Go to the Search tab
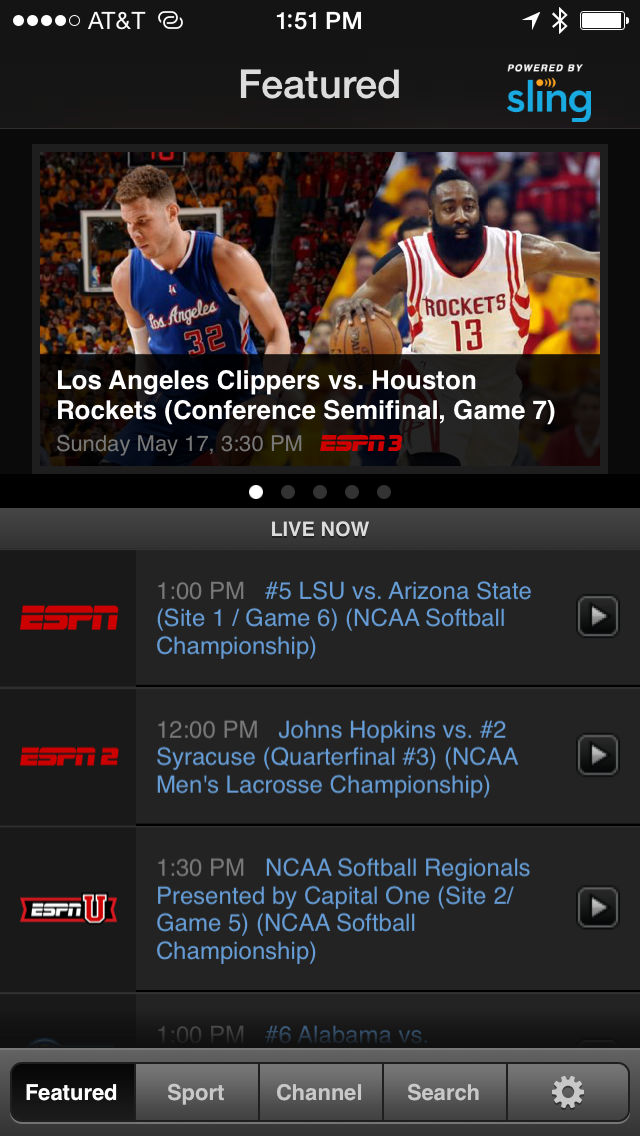Viewport: 640px width, 1136px height. point(443,1093)
